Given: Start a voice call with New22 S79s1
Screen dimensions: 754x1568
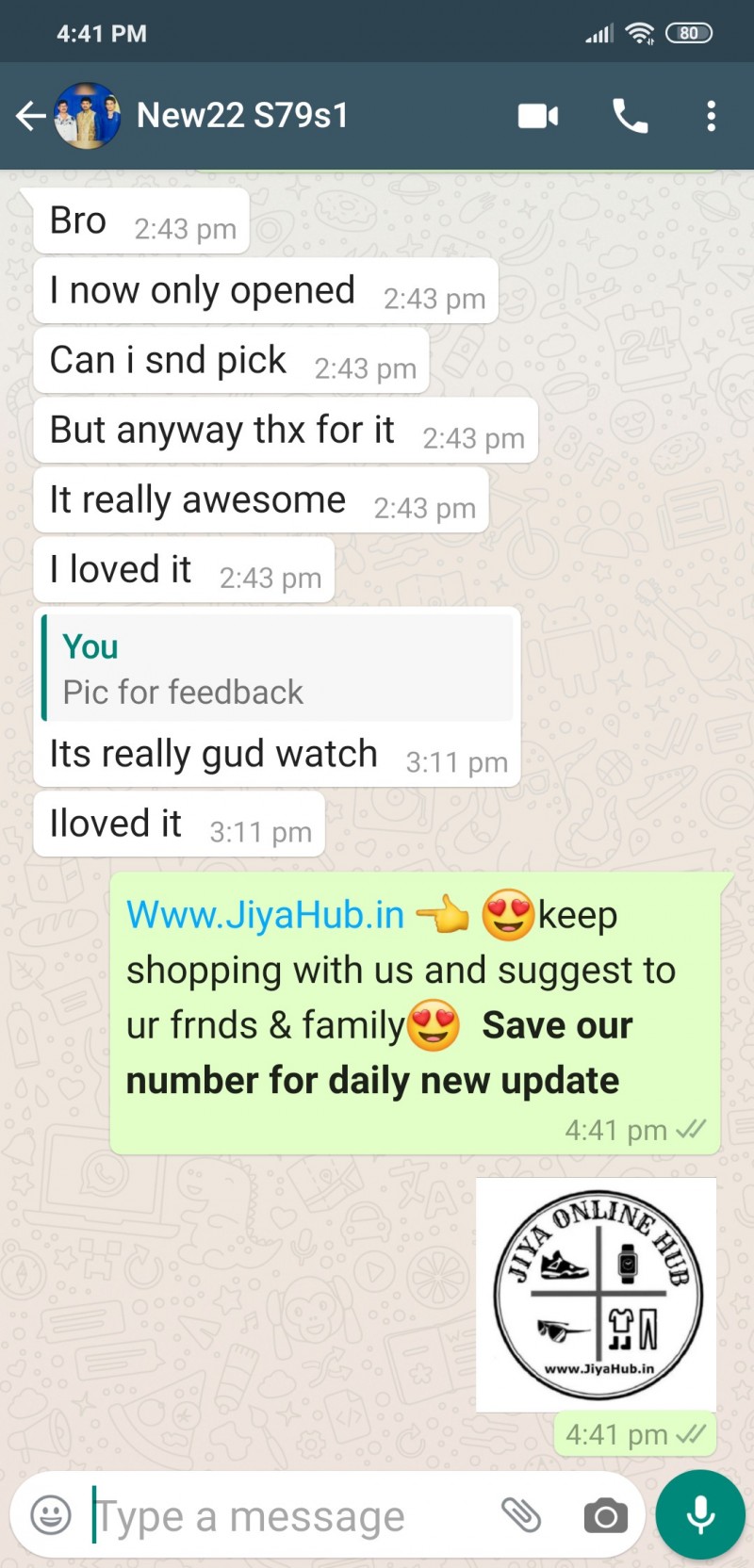Looking at the screenshot, I should pyautogui.click(x=630, y=116).
